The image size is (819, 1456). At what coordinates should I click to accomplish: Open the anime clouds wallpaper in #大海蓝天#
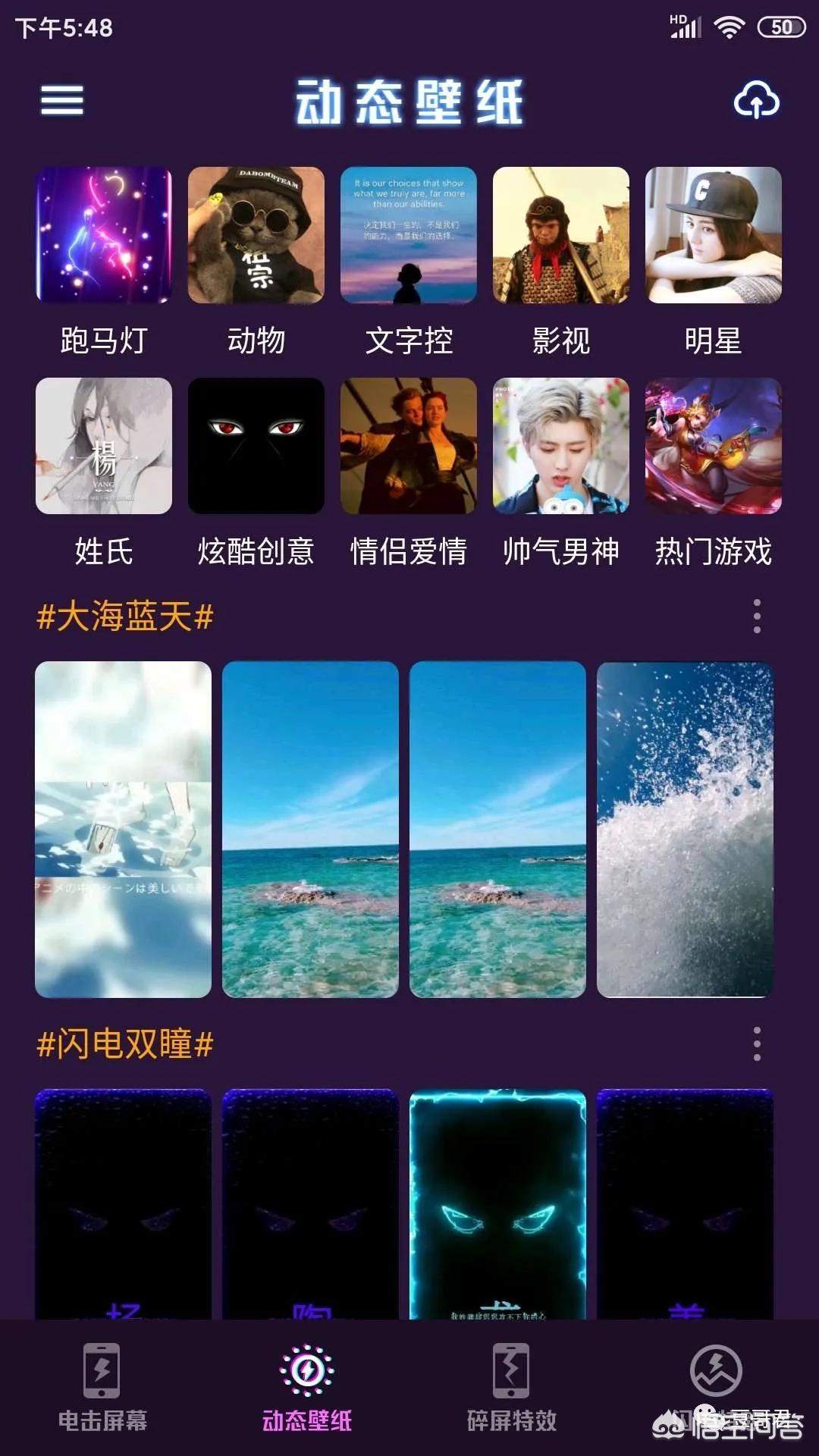(x=123, y=830)
